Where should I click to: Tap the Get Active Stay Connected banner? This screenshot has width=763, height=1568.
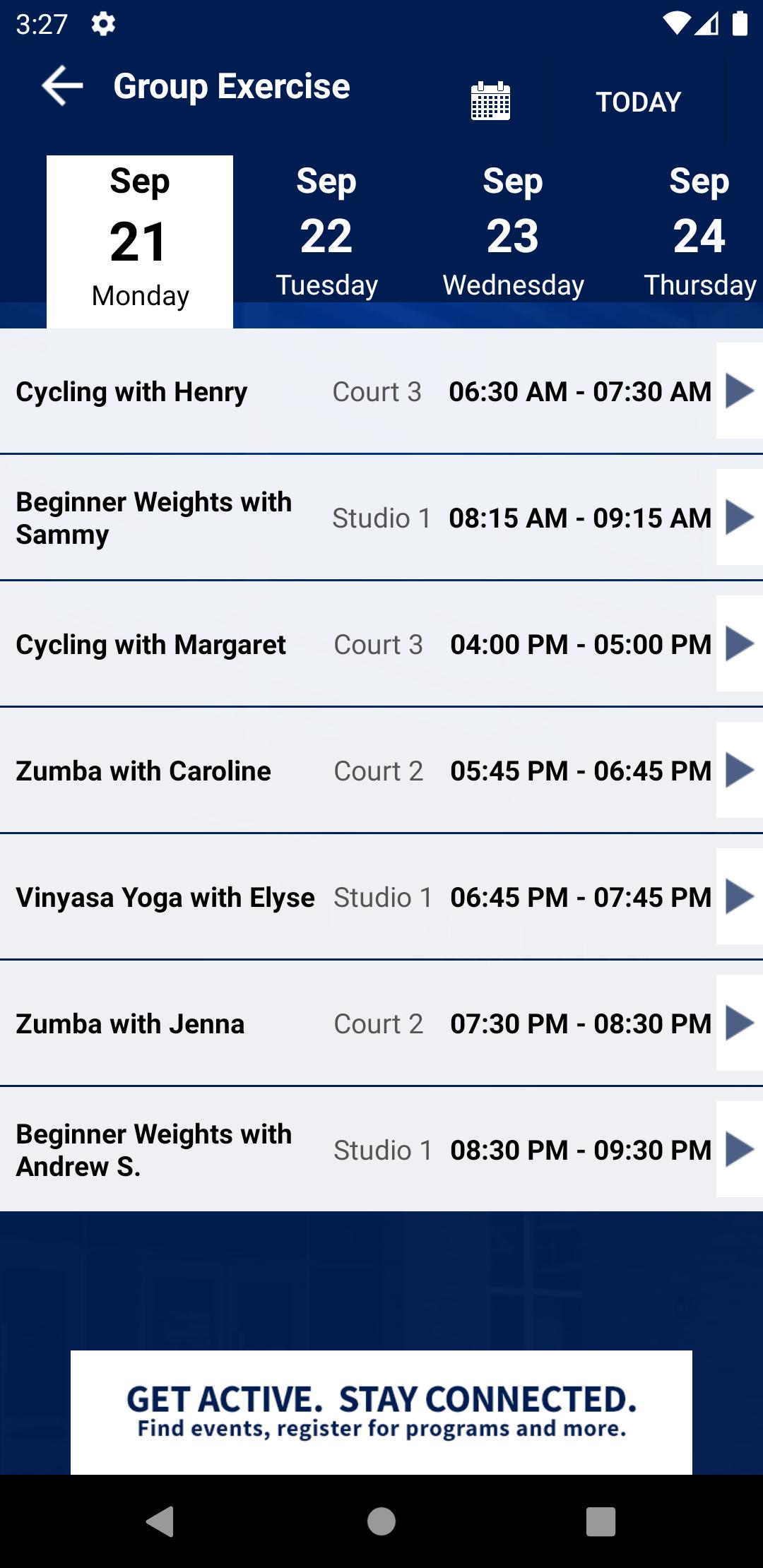(381, 1412)
